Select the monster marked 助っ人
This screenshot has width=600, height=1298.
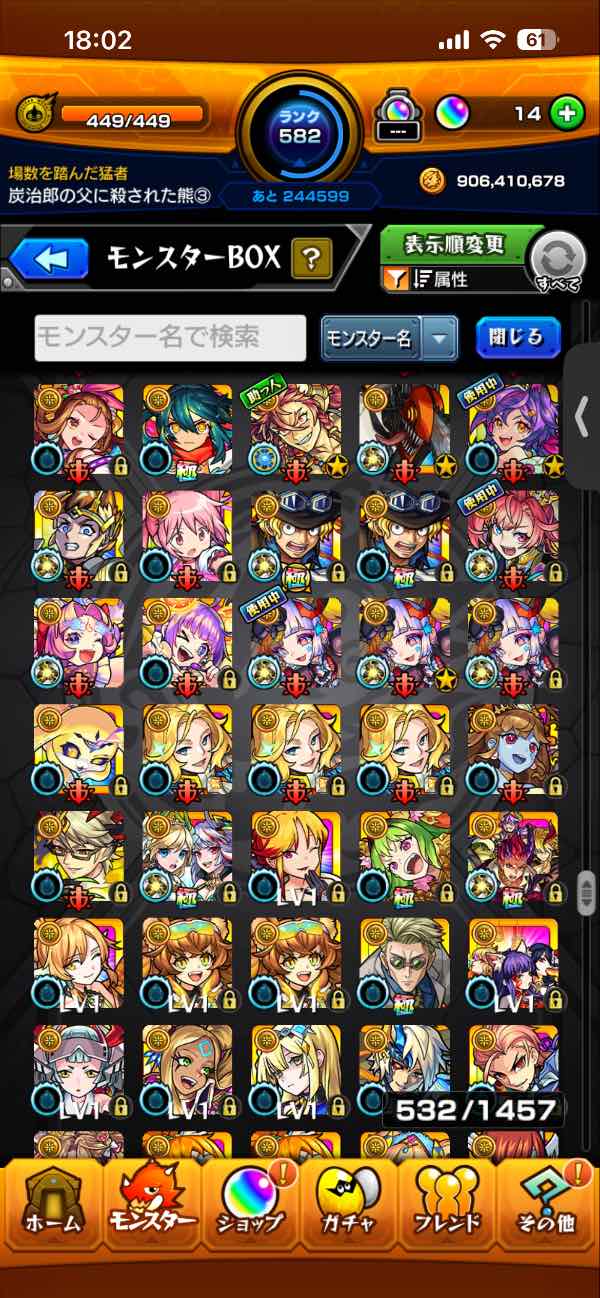point(295,430)
